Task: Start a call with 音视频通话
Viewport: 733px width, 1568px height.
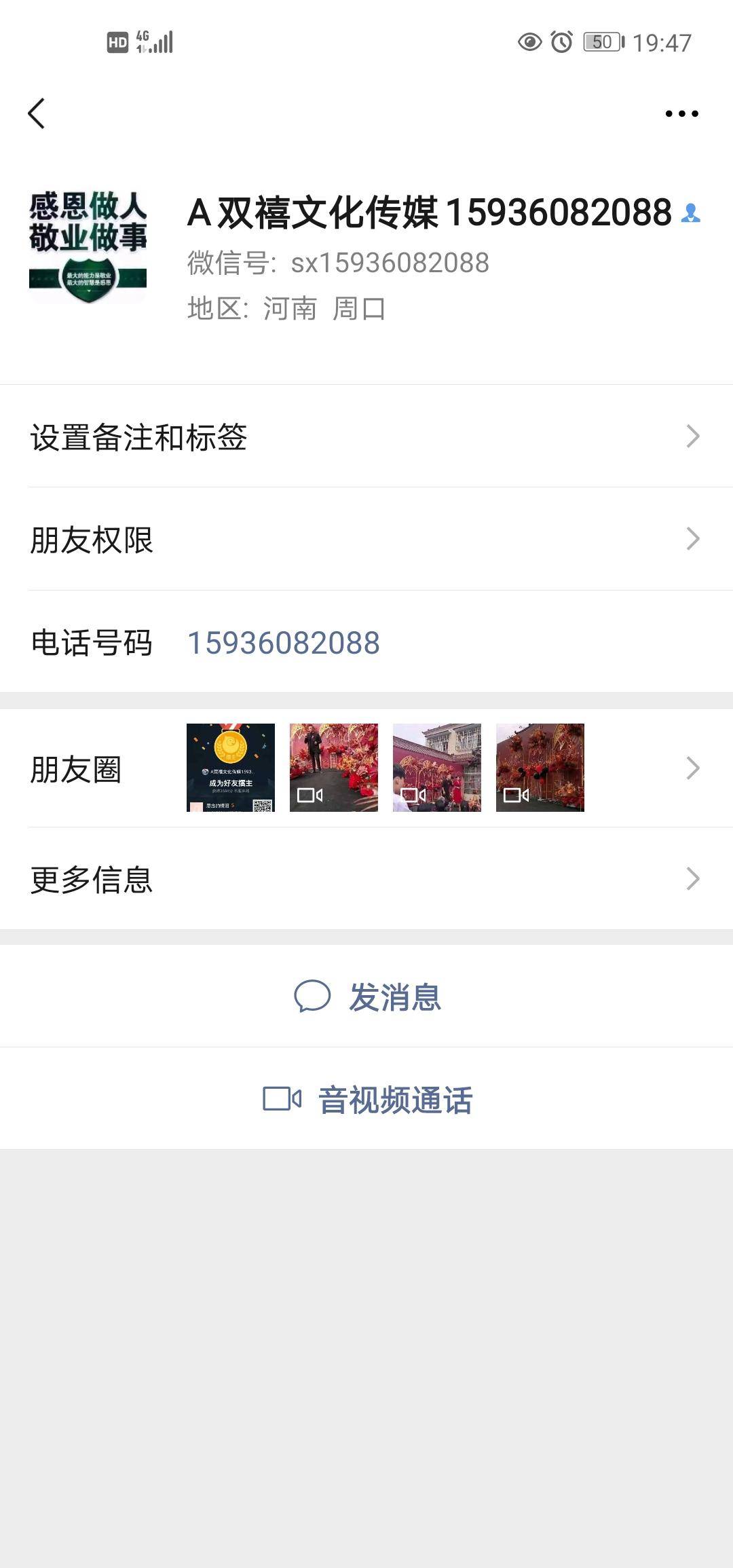Action: (x=368, y=1100)
